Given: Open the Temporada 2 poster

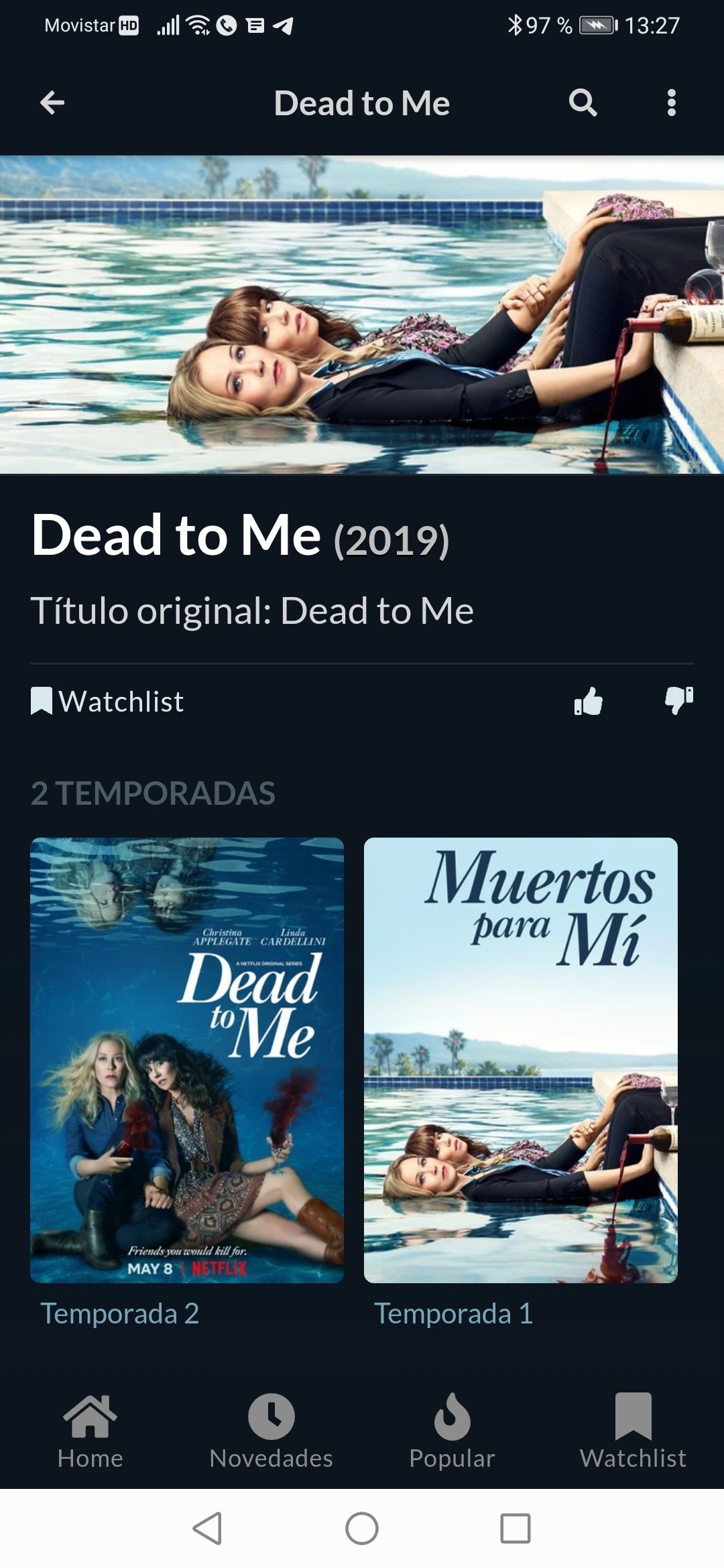Looking at the screenshot, I should point(187,1060).
